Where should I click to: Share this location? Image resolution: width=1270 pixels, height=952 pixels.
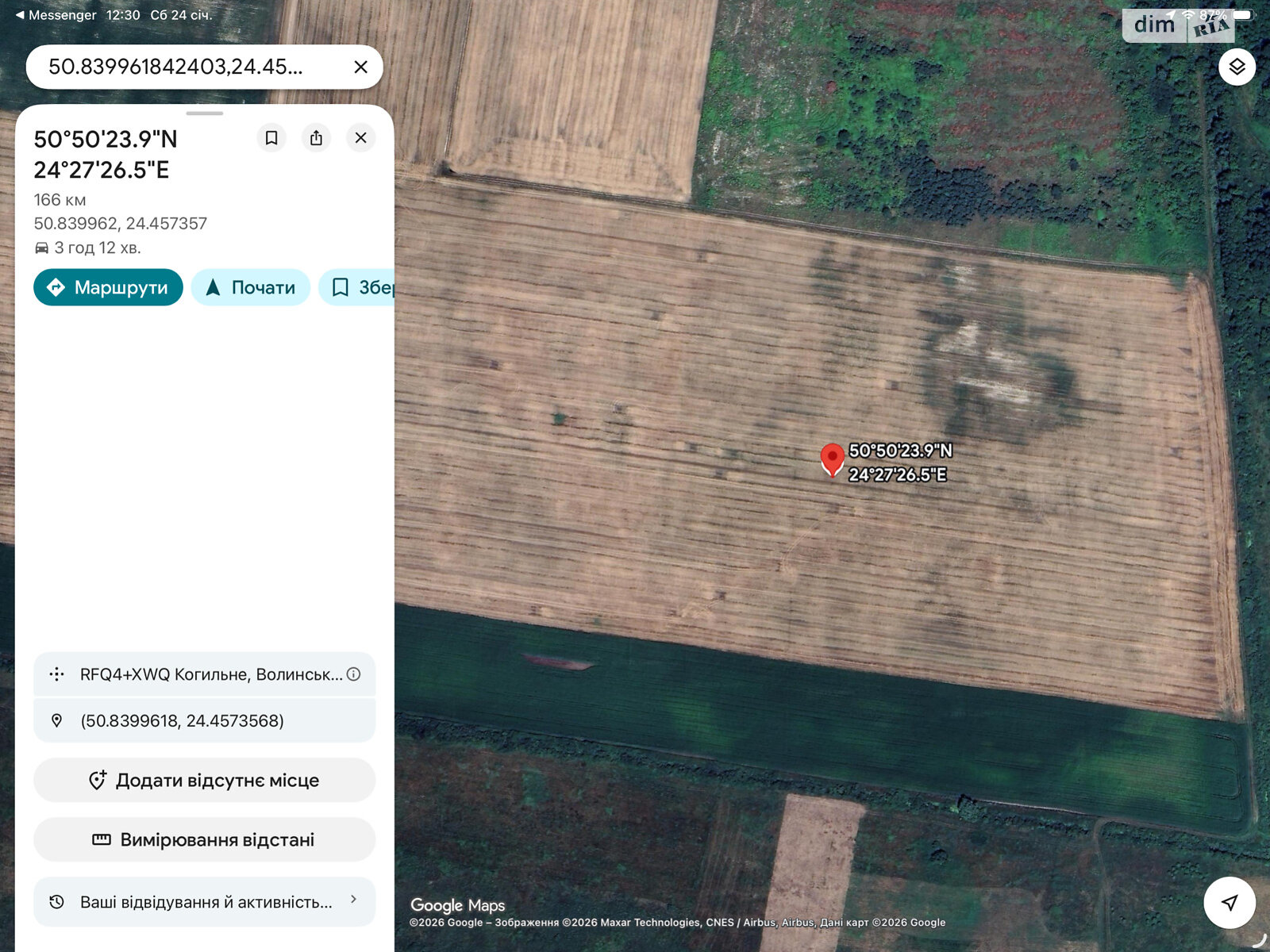click(x=316, y=138)
